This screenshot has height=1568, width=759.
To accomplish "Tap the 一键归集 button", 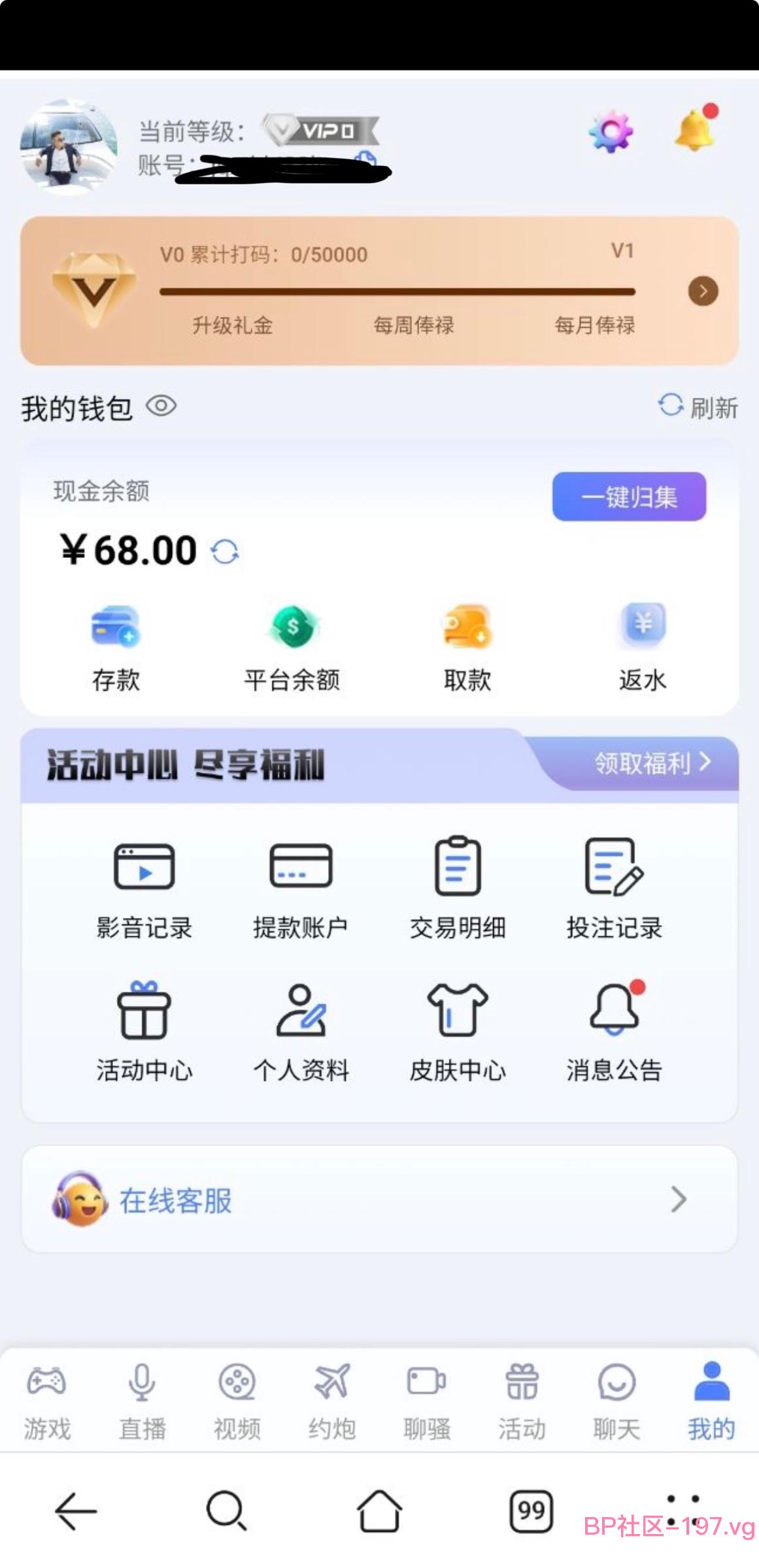I will tap(629, 497).
